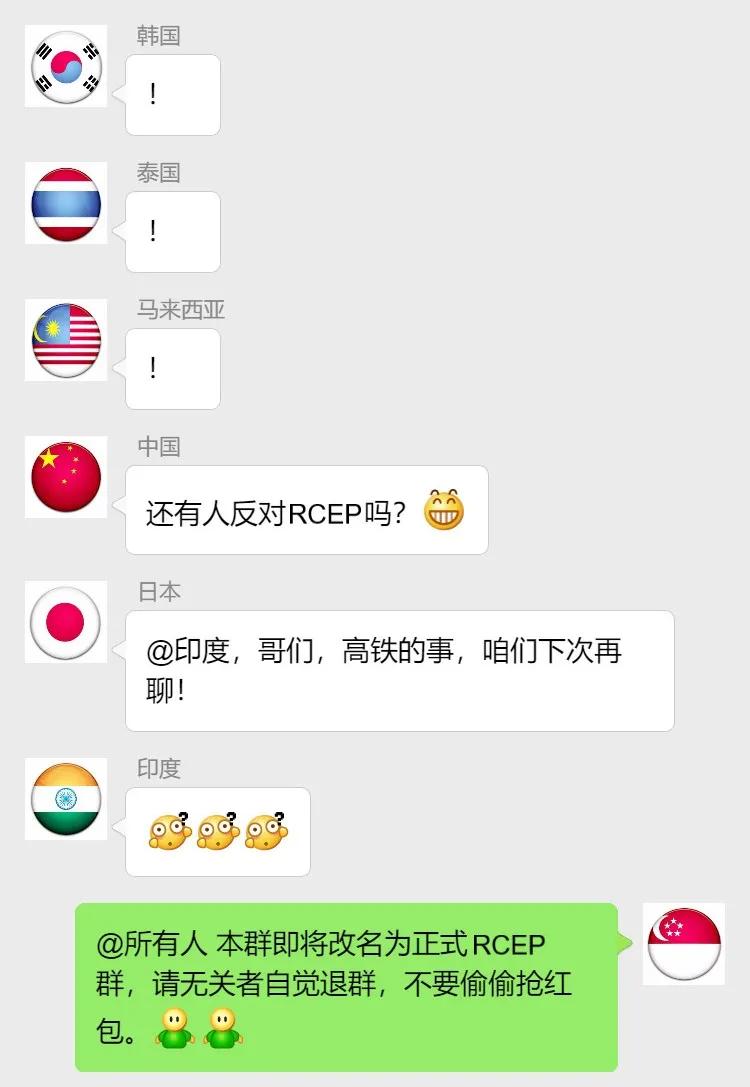This screenshot has height=1087, width=750.
Task: Click the China flag avatar
Action: pyautogui.click(x=65, y=477)
